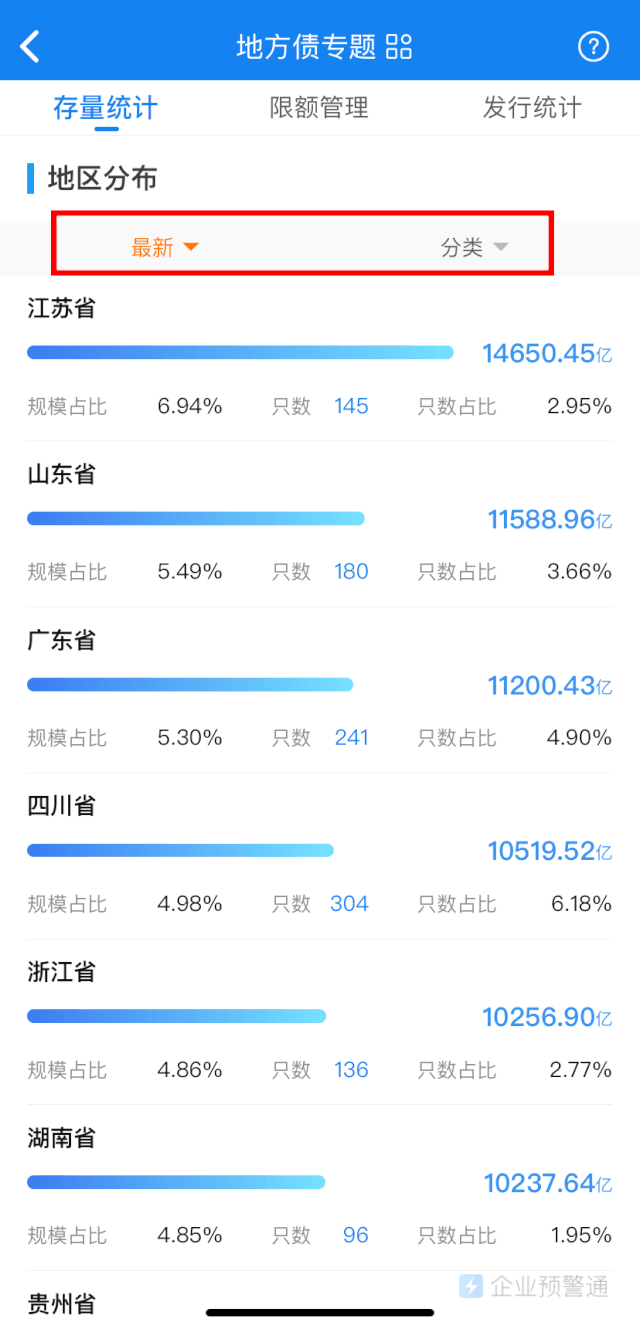Switch to the 限额管理 tab

(319, 107)
